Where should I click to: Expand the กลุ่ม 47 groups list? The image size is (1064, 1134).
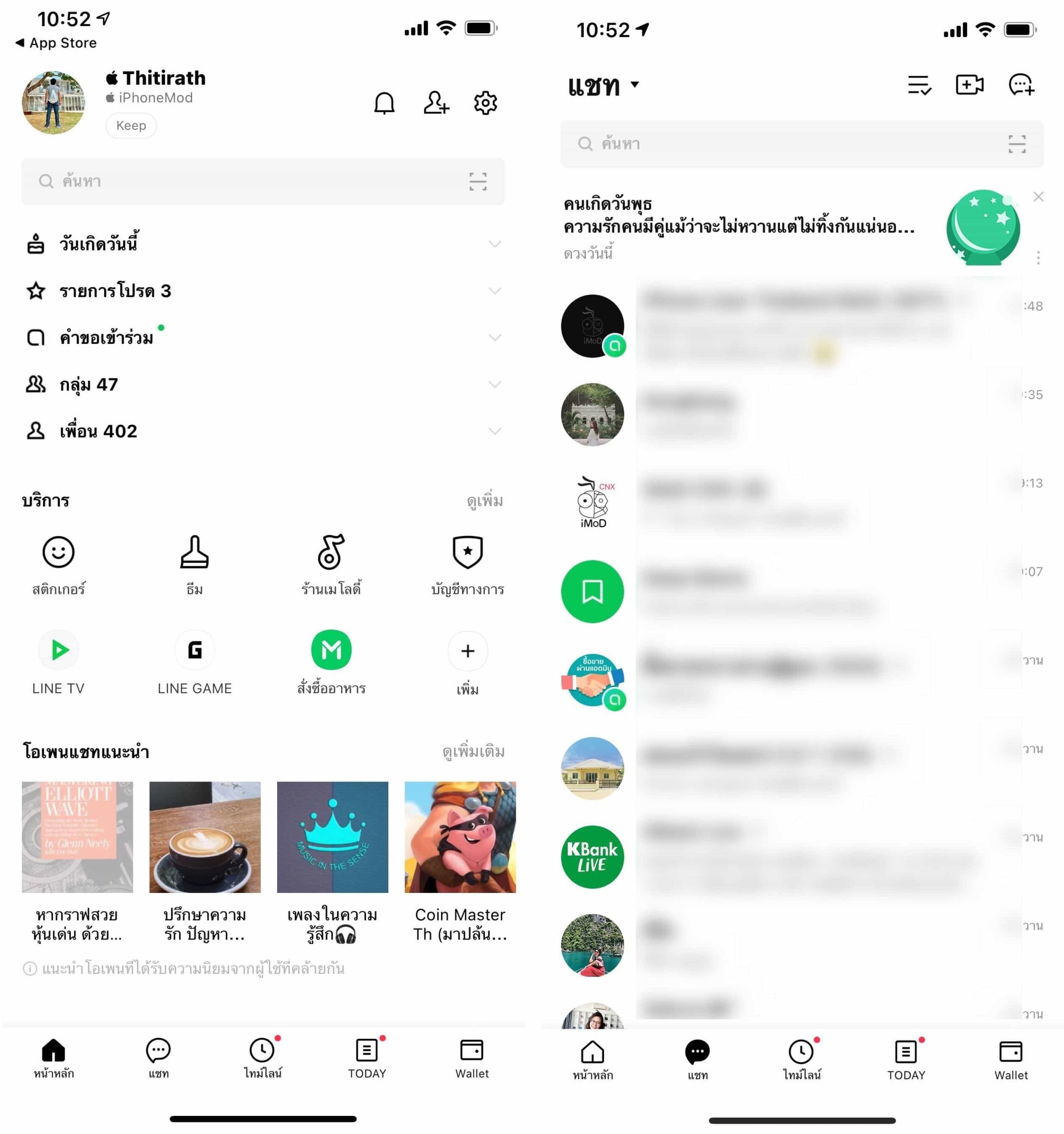tap(262, 384)
